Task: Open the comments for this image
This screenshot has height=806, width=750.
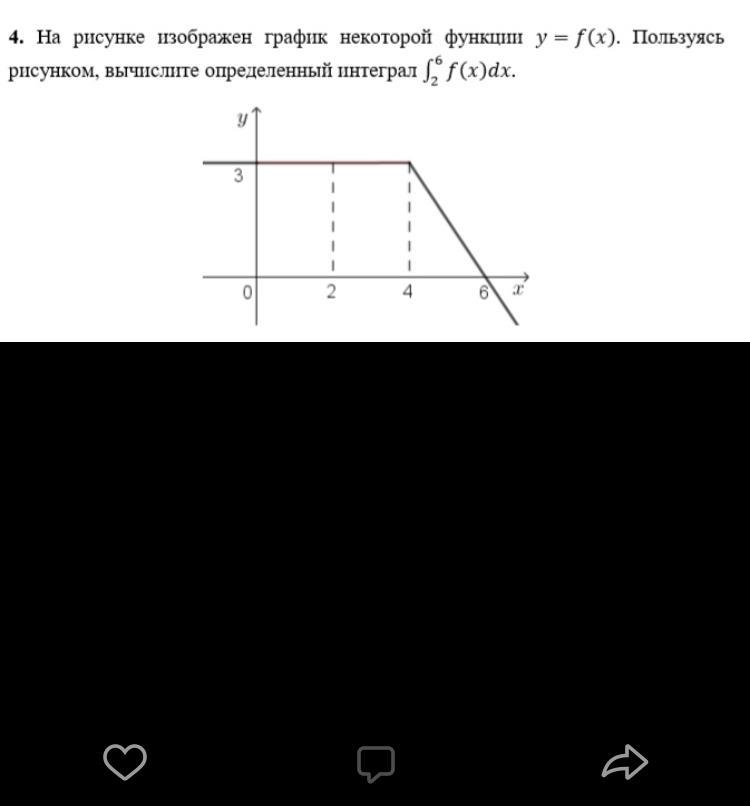Action: [x=376, y=763]
